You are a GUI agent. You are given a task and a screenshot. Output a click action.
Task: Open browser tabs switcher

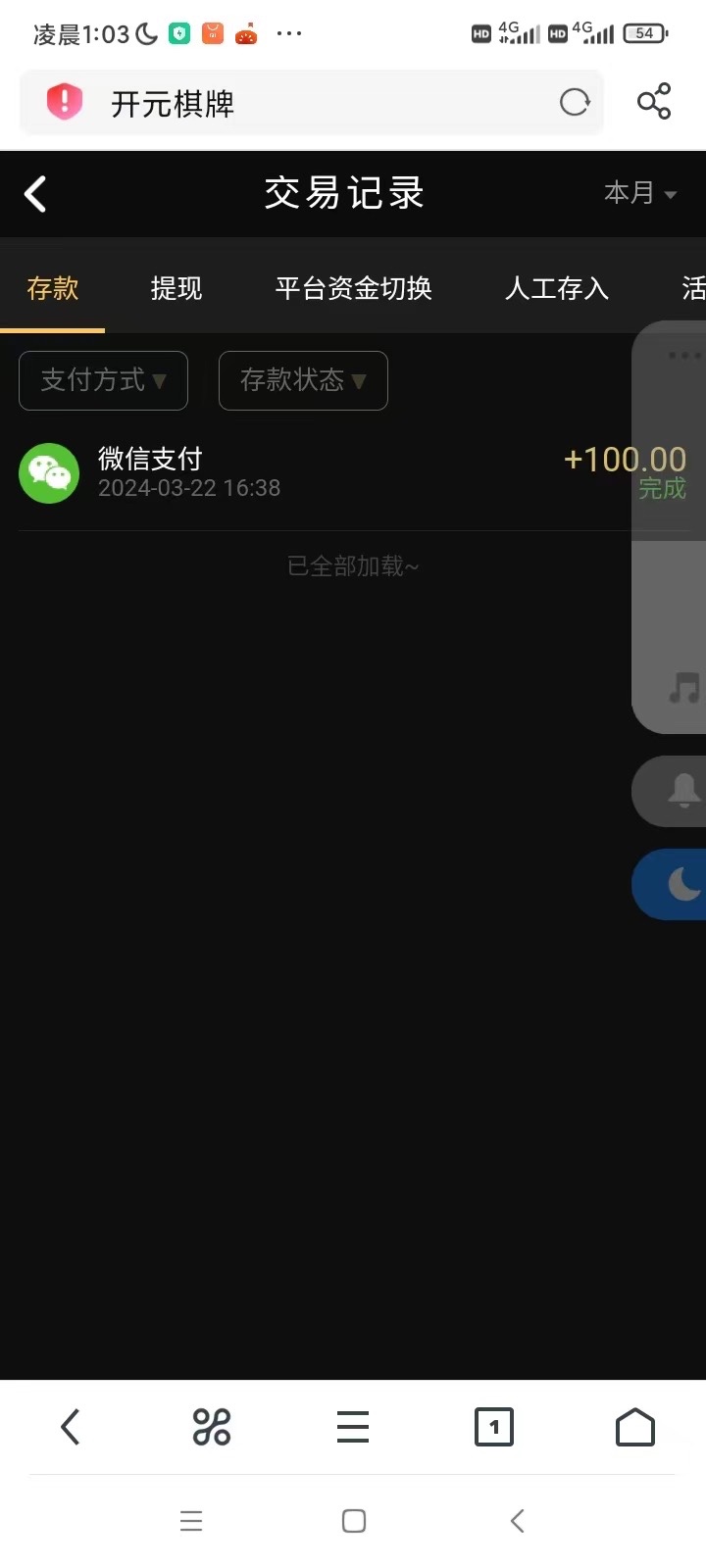point(493,1427)
